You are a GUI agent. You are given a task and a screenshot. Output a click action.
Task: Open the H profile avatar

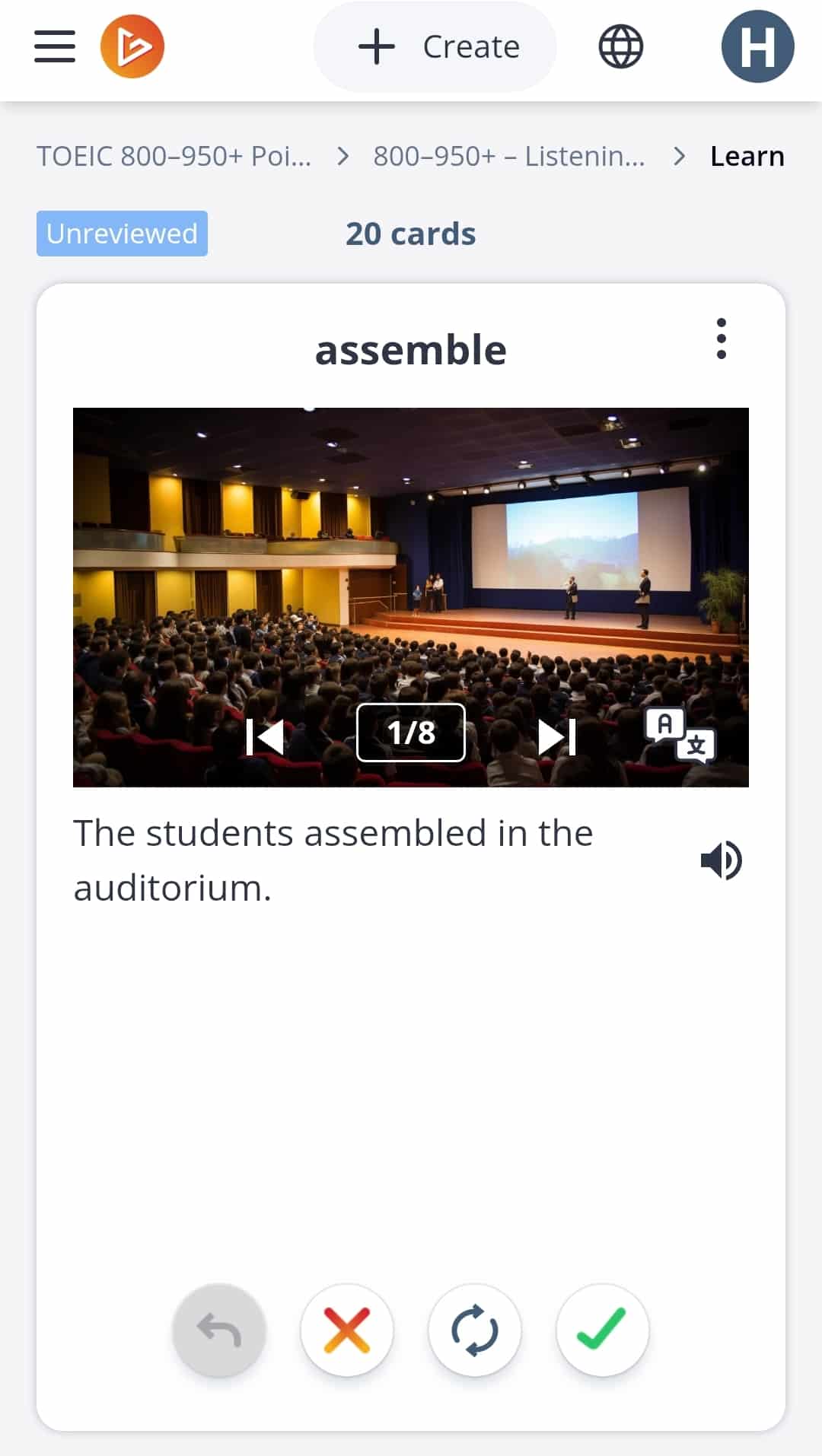(x=757, y=46)
